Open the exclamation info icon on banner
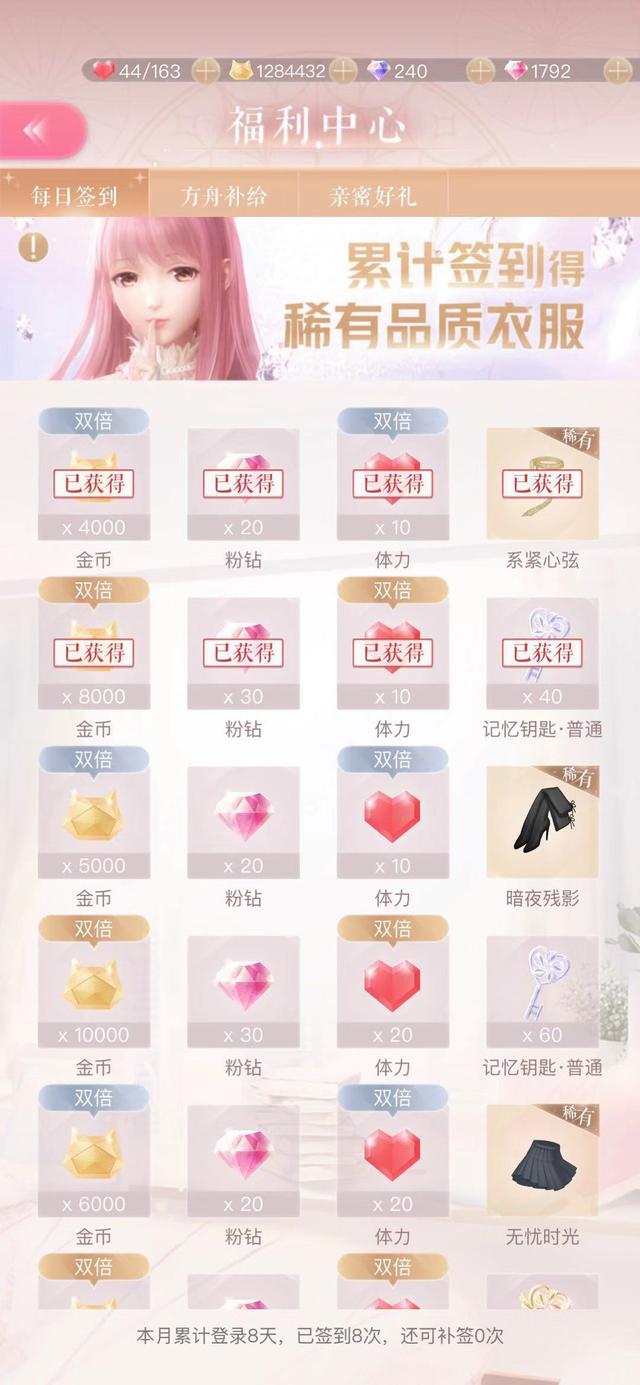 pyautogui.click(x=34, y=247)
